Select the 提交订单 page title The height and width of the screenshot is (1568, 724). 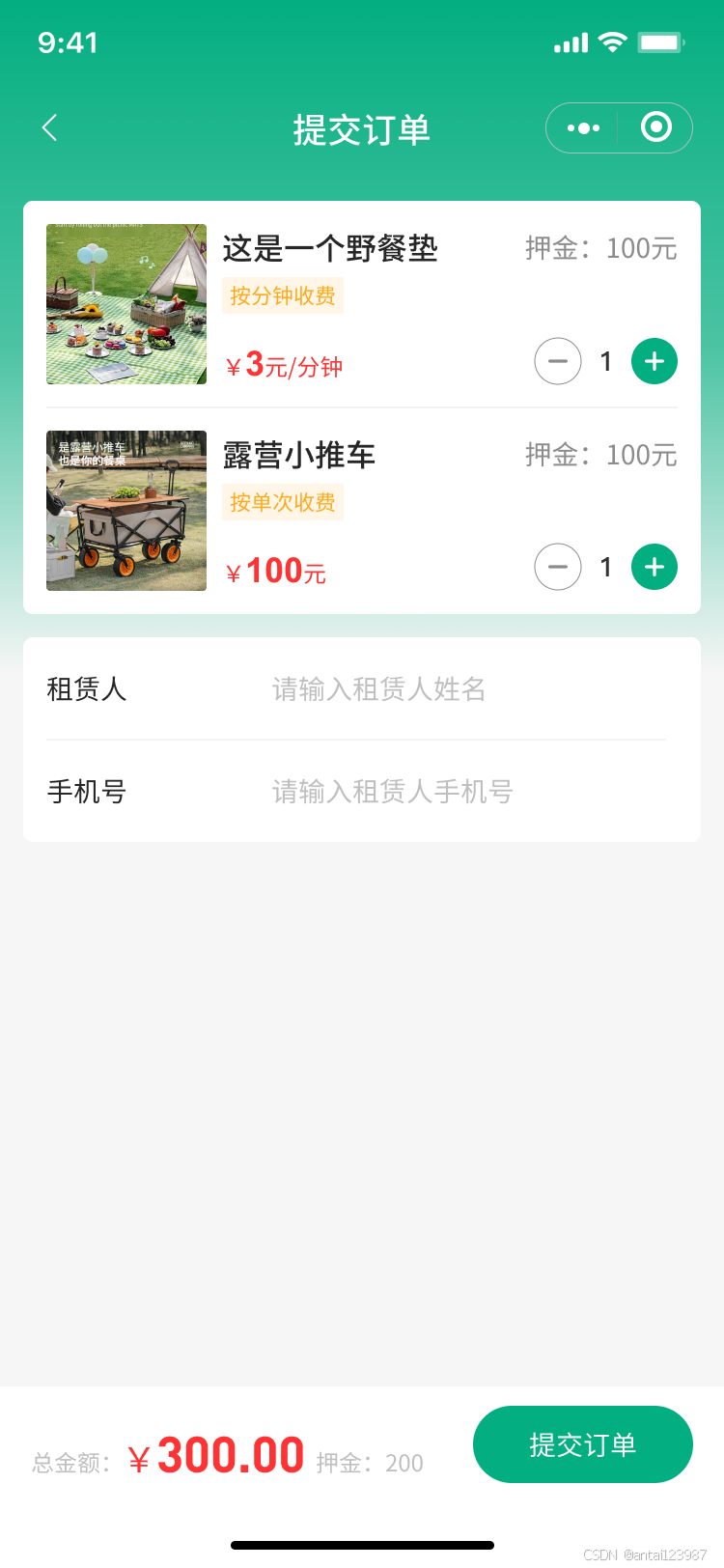pyautogui.click(x=361, y=127)
